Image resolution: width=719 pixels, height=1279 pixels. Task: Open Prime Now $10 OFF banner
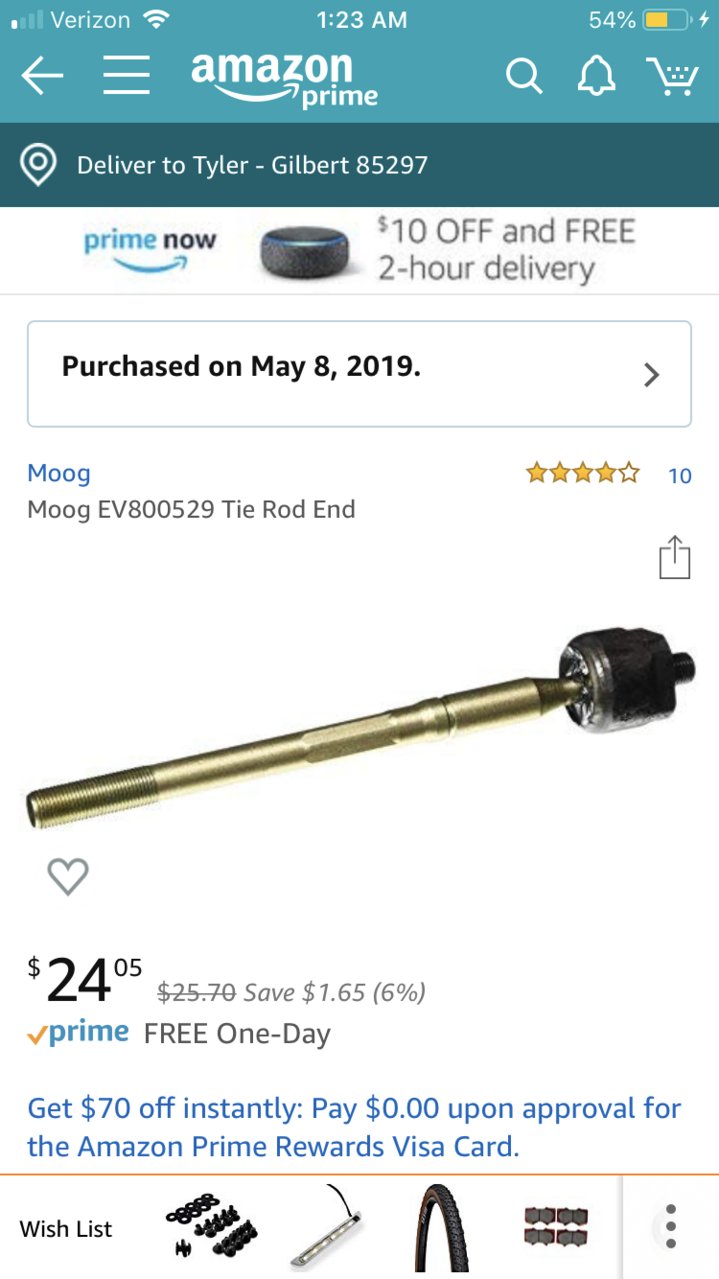click(359, 250)
